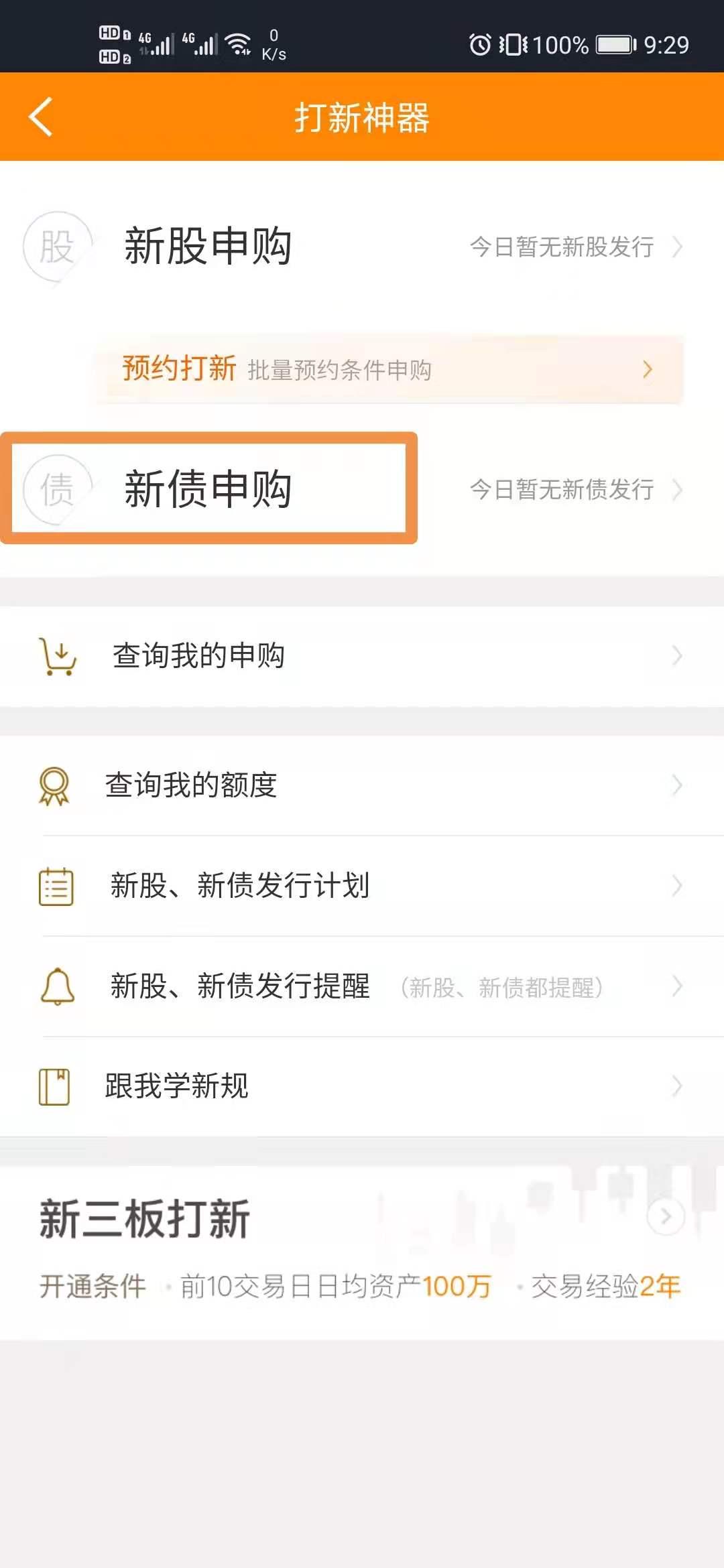View 新股、新债发行计划
Screen dimensions: 724x1568
coord(362,886)
